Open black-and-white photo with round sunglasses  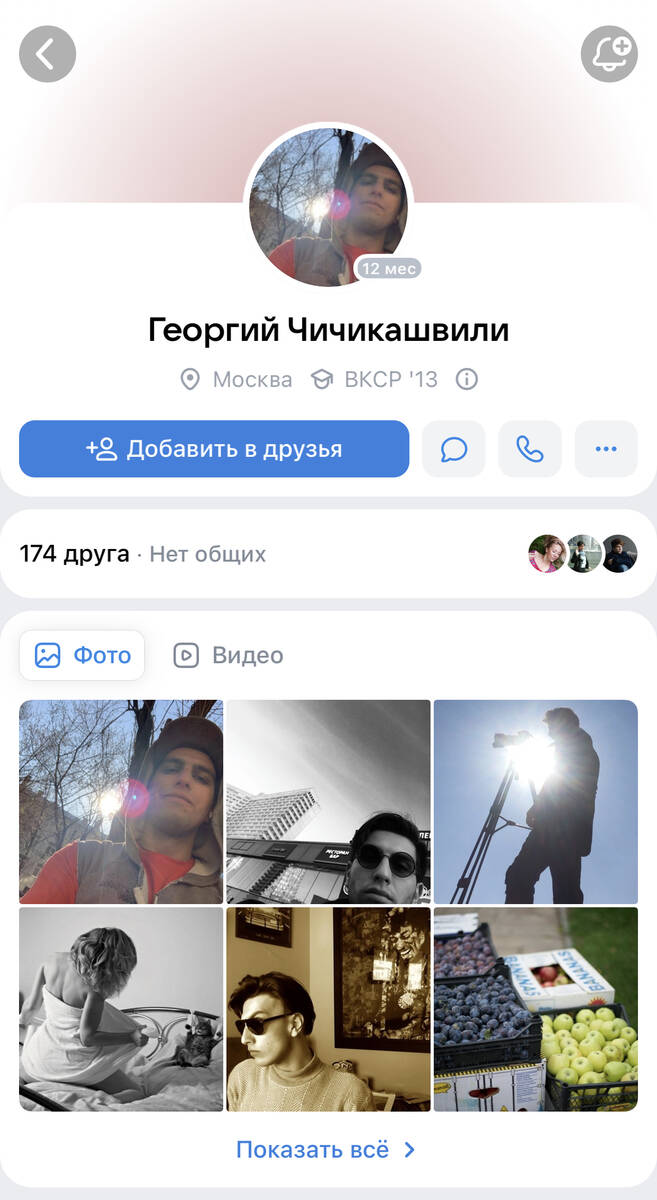[x=328, y=802]
